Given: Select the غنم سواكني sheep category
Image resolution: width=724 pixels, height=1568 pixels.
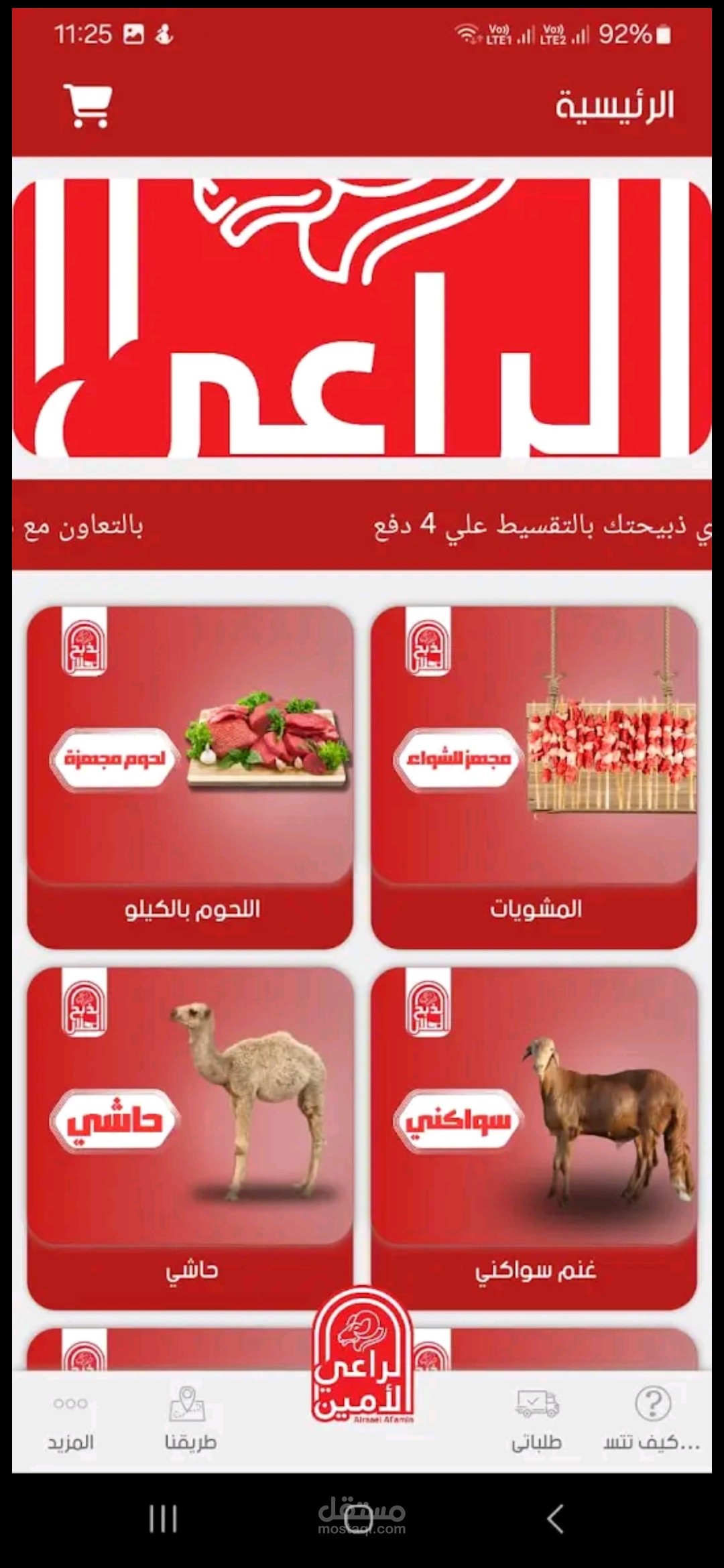Looking at the screenshot, I should 534,1138.
